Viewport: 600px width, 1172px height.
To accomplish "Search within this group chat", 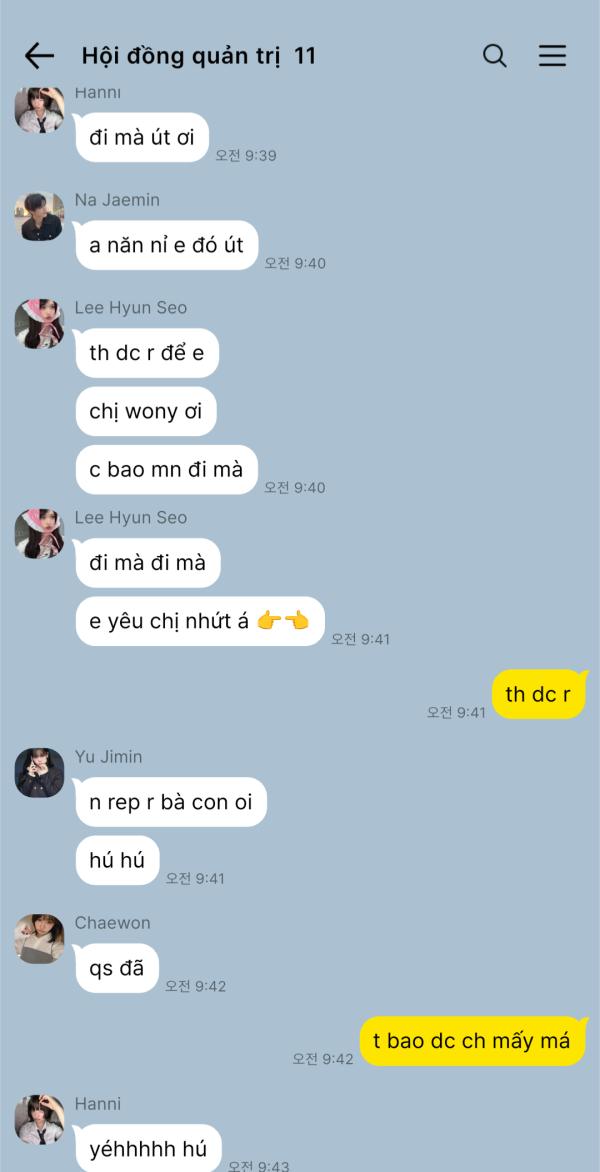I will click(495, 56).
